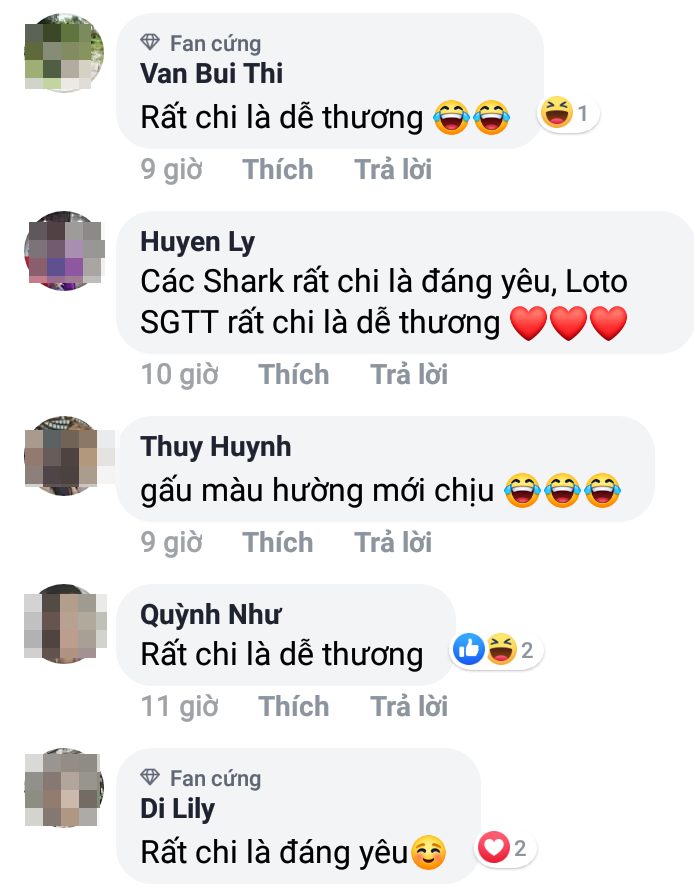This screenshot has height=890, width=694.
Task: Reply to Van Bui Thi's comment
Action: 393,170
